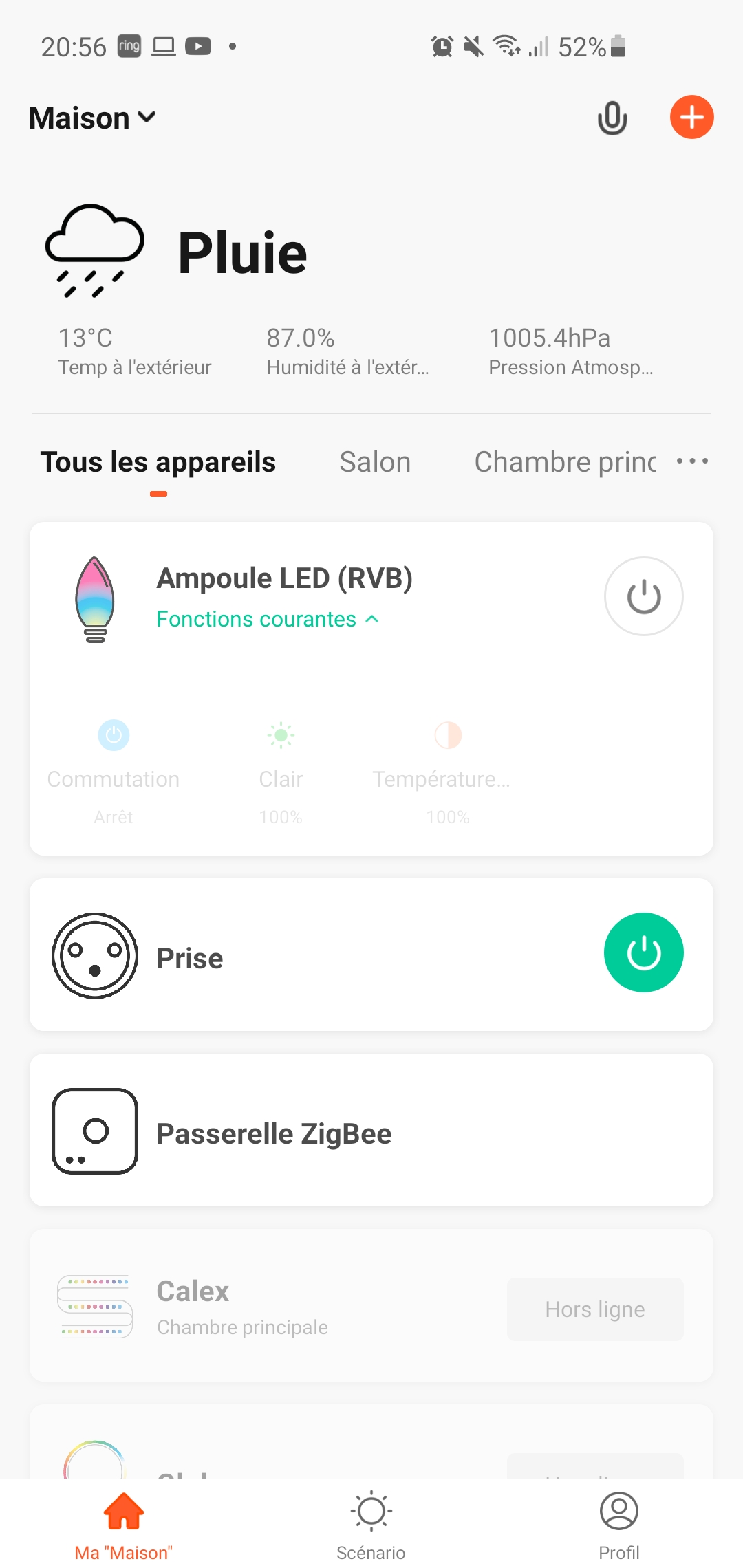Toggle power of Ampoule LED (RVB)
The image size is (743, 1568).
pos(643,596)
